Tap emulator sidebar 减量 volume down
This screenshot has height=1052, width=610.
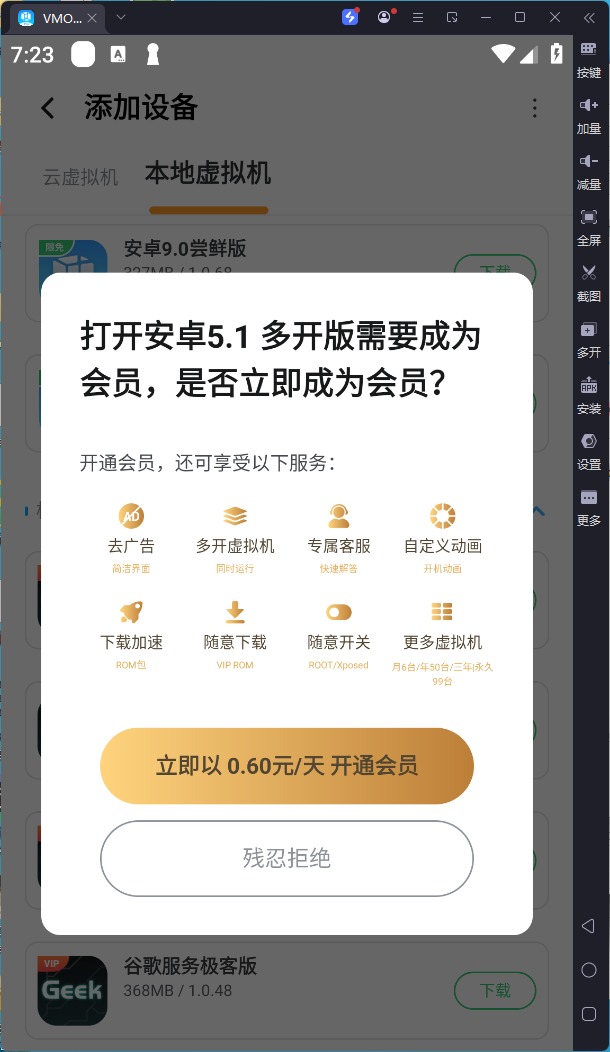(589, 169)
